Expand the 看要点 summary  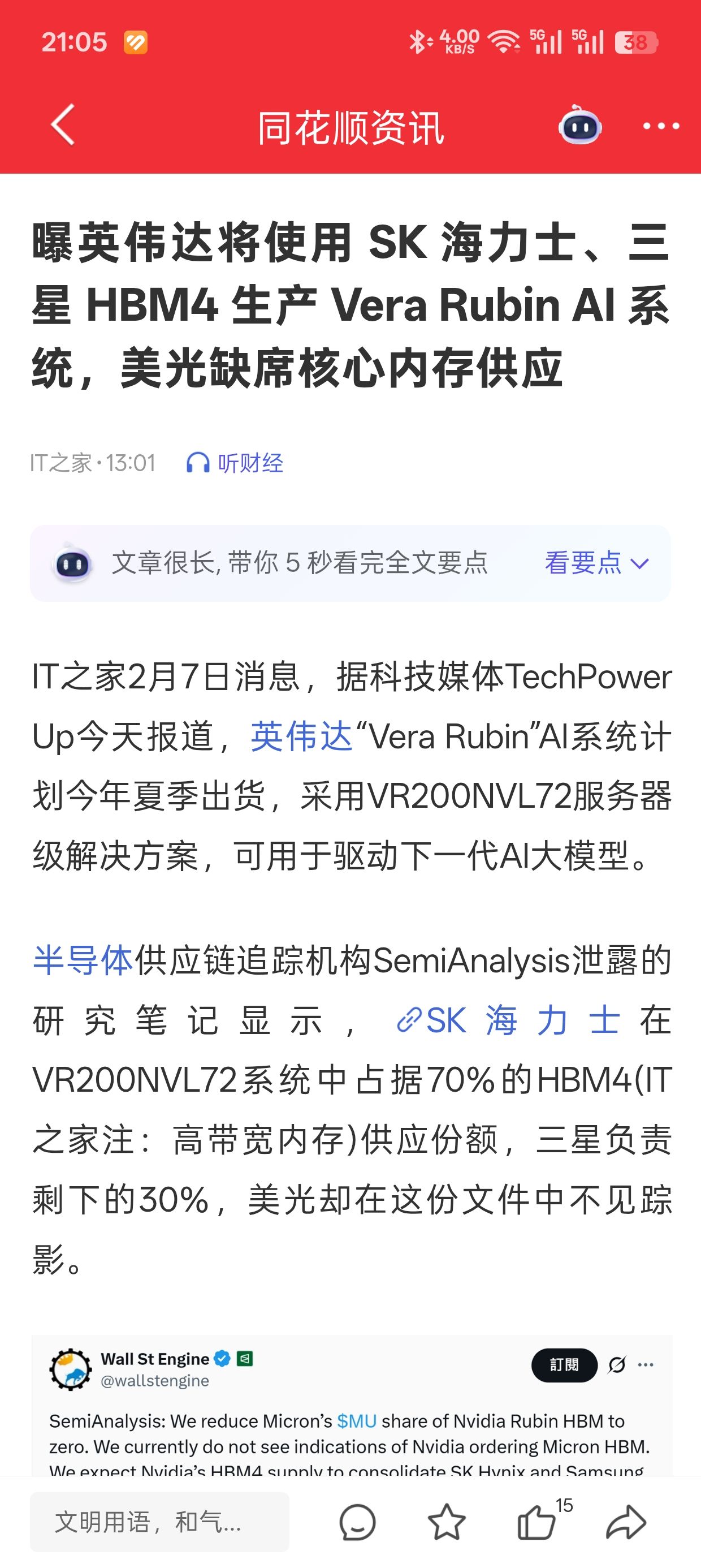pos(596,563)
